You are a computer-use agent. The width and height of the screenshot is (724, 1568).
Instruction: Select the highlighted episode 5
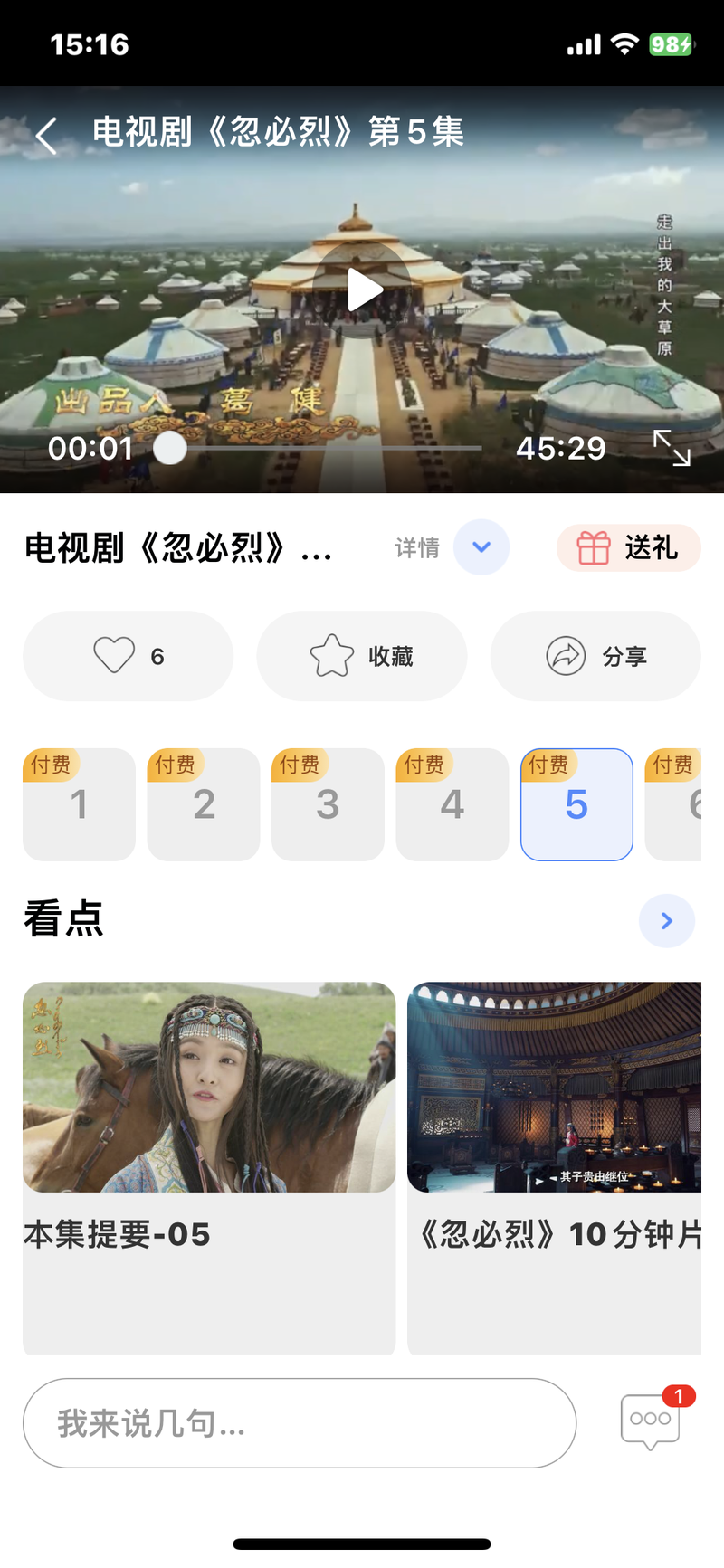coord(576,804)
